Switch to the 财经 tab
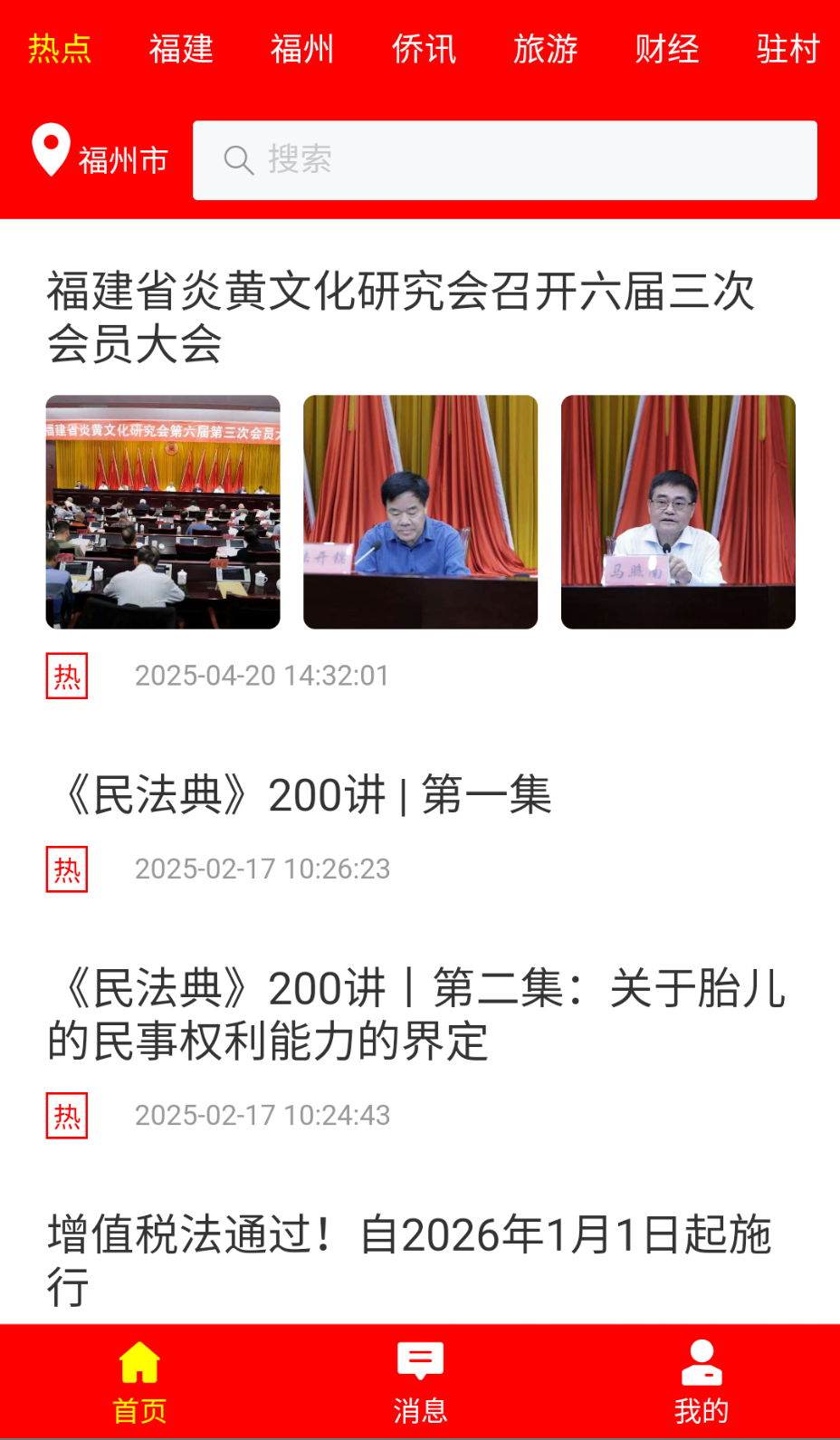Viewport: 840px width, 1440px height. 667,49
